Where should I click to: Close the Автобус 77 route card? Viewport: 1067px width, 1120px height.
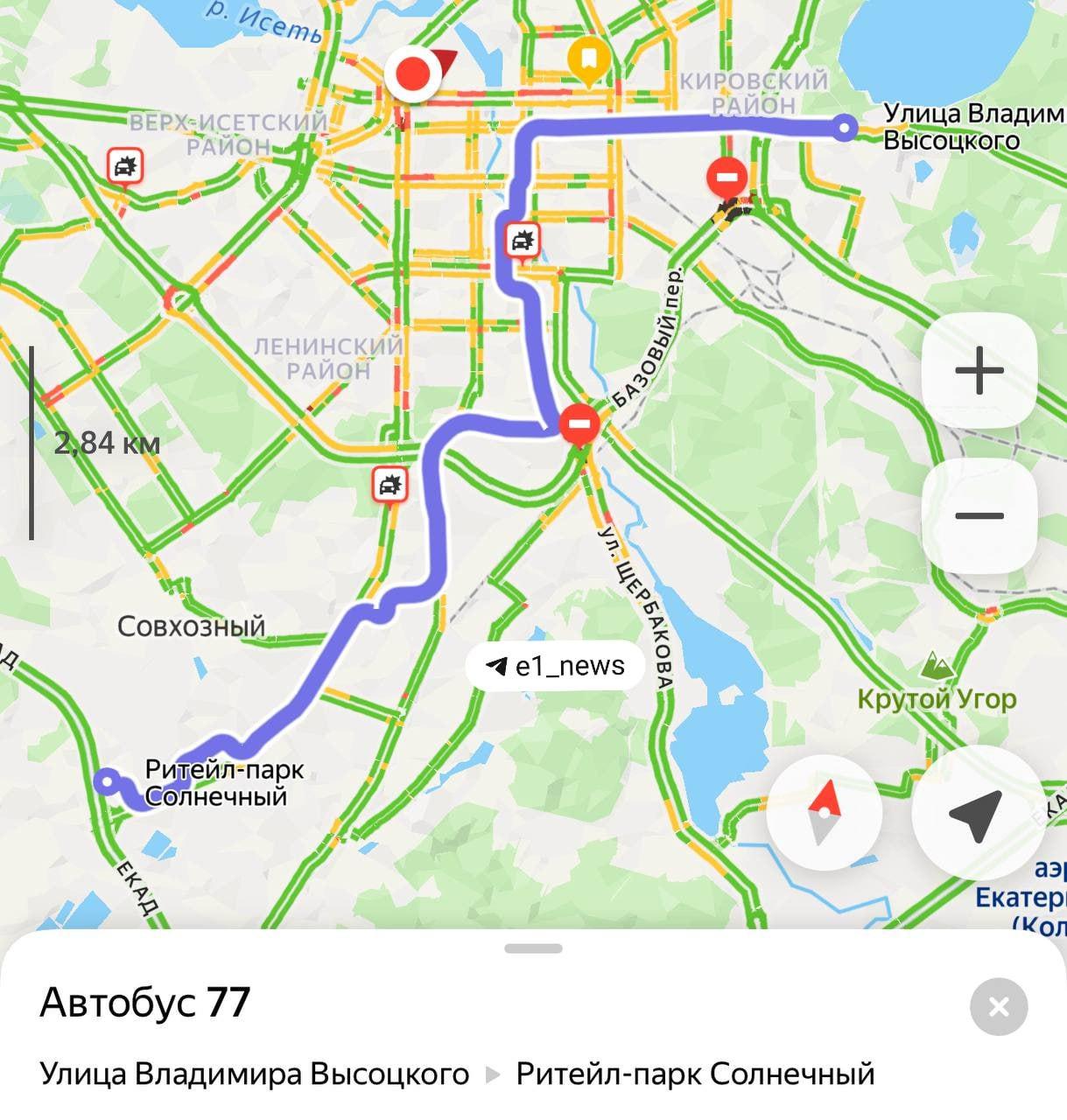(x=998, y=1007)
